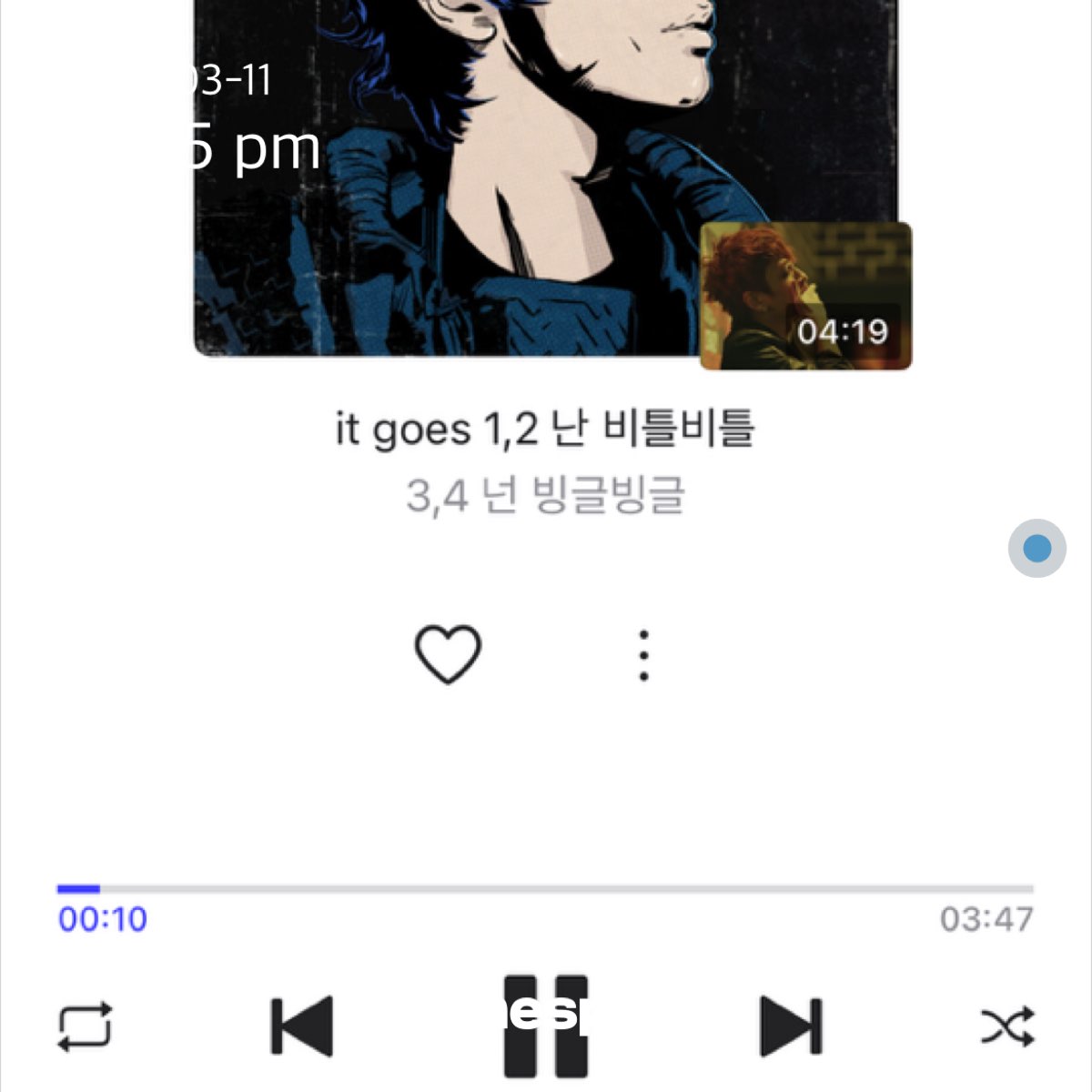Screen dimensions: 1092x1092
Task: Pause the playing track
Action: coord(546,1026)
